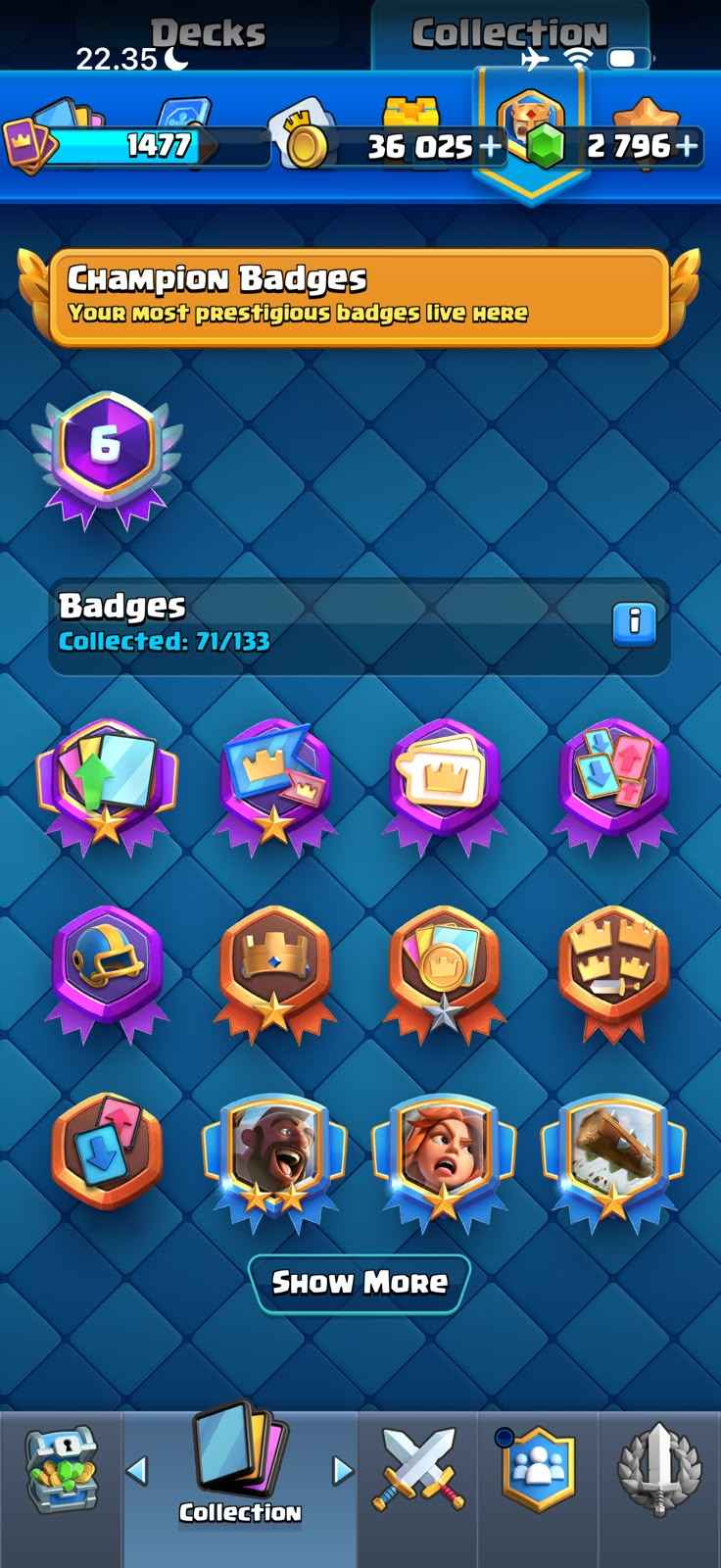
Task: Switch to the Decks tab
Action: pyautogui.click(x=208, y=34)
